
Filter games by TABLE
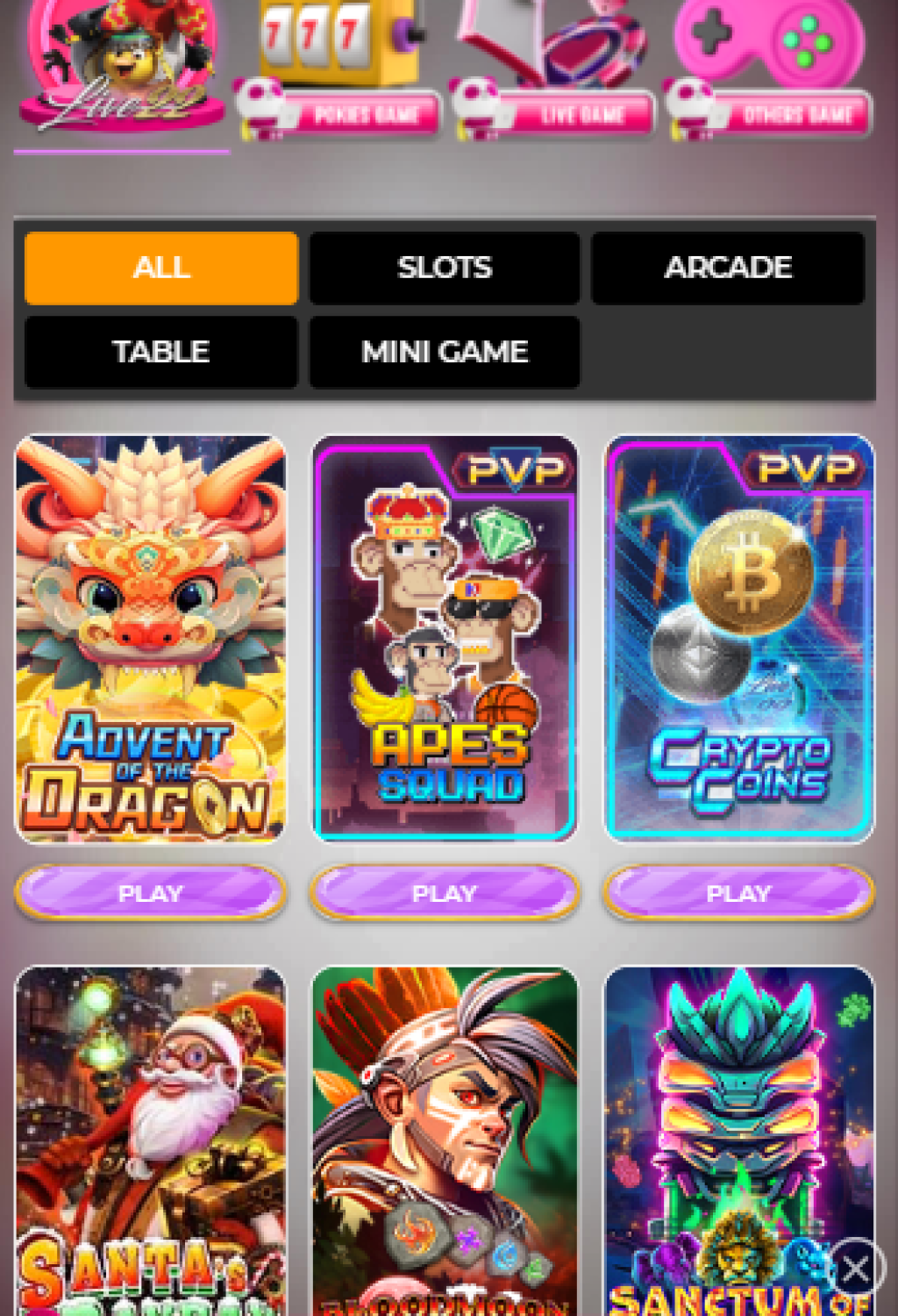tap(161, 352)
